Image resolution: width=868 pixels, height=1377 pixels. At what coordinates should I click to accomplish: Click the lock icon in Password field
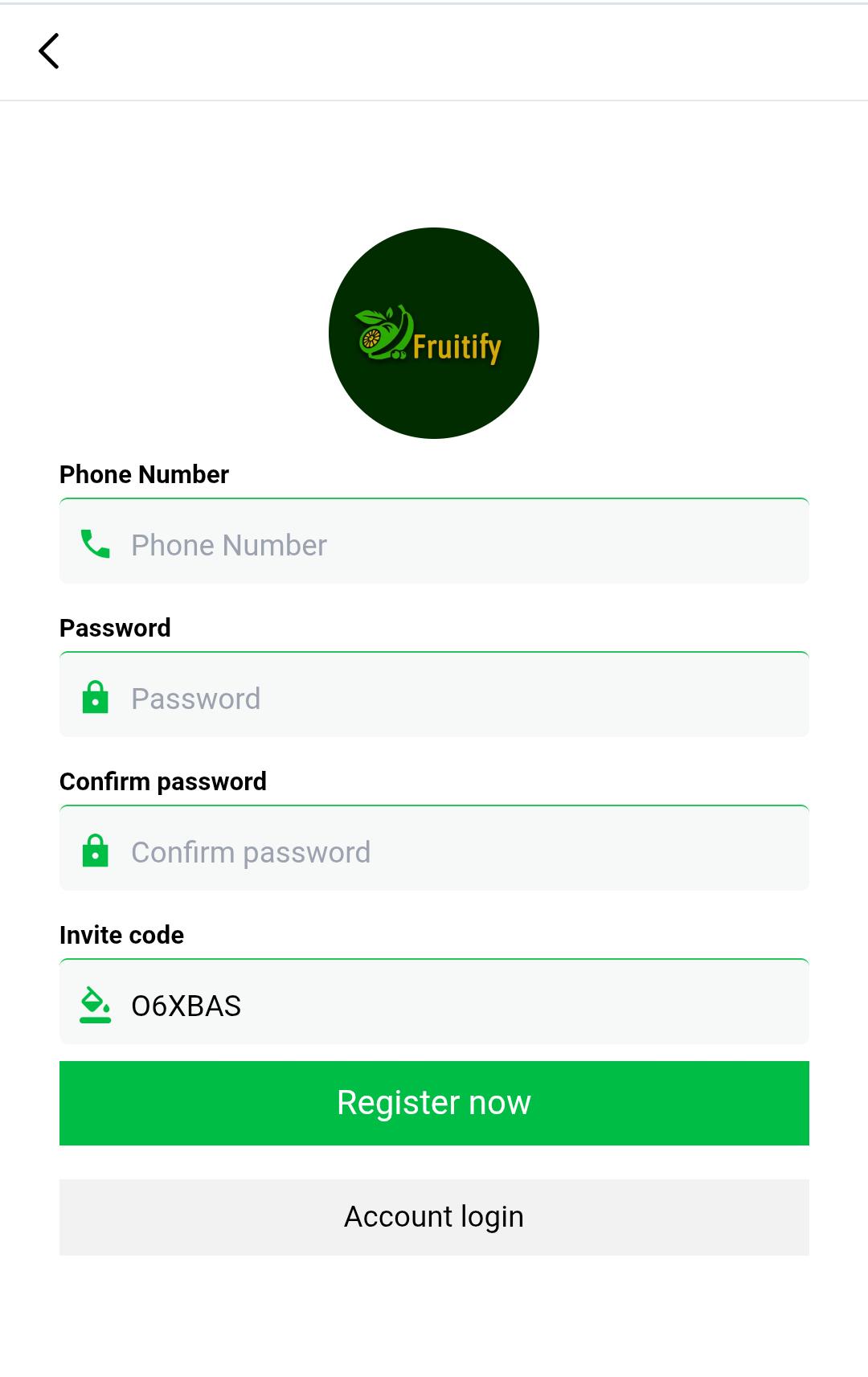point(95,698)
